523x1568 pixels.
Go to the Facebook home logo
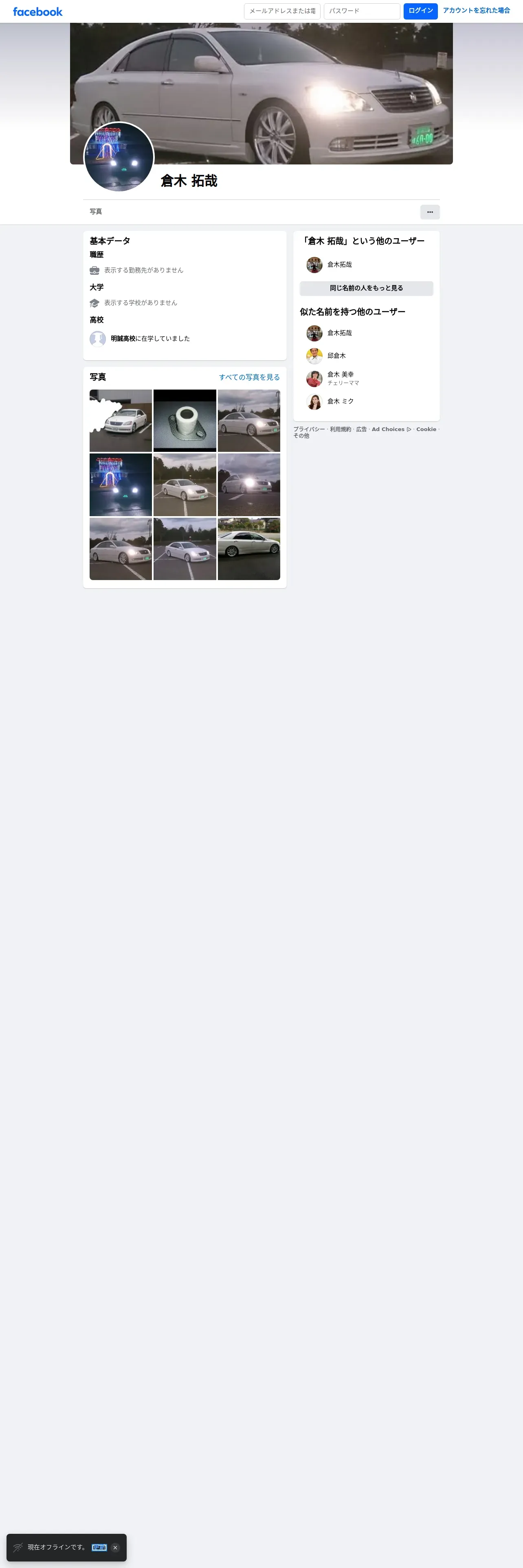[38, 11]
